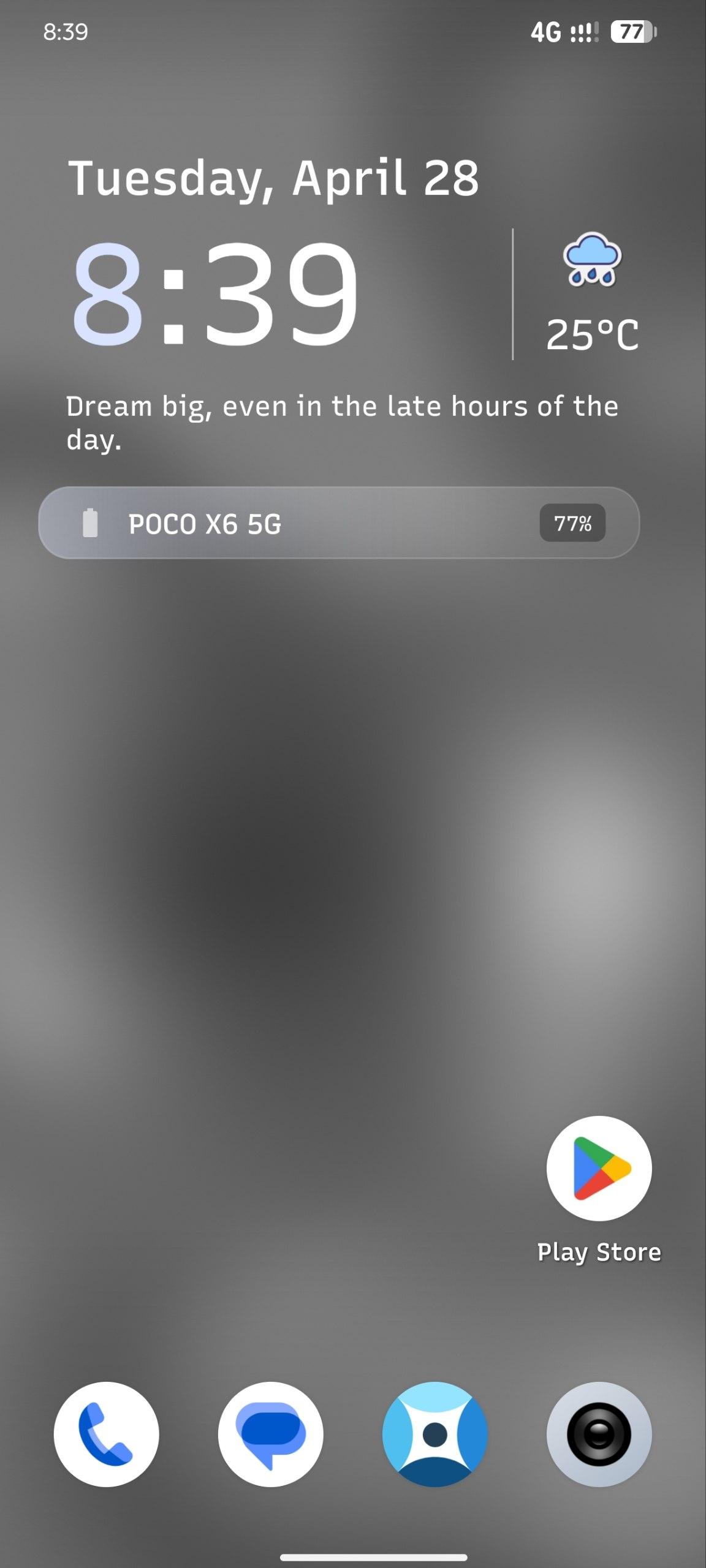
Task: Open the 25°C weather widget
Action: tap(592, 293)
